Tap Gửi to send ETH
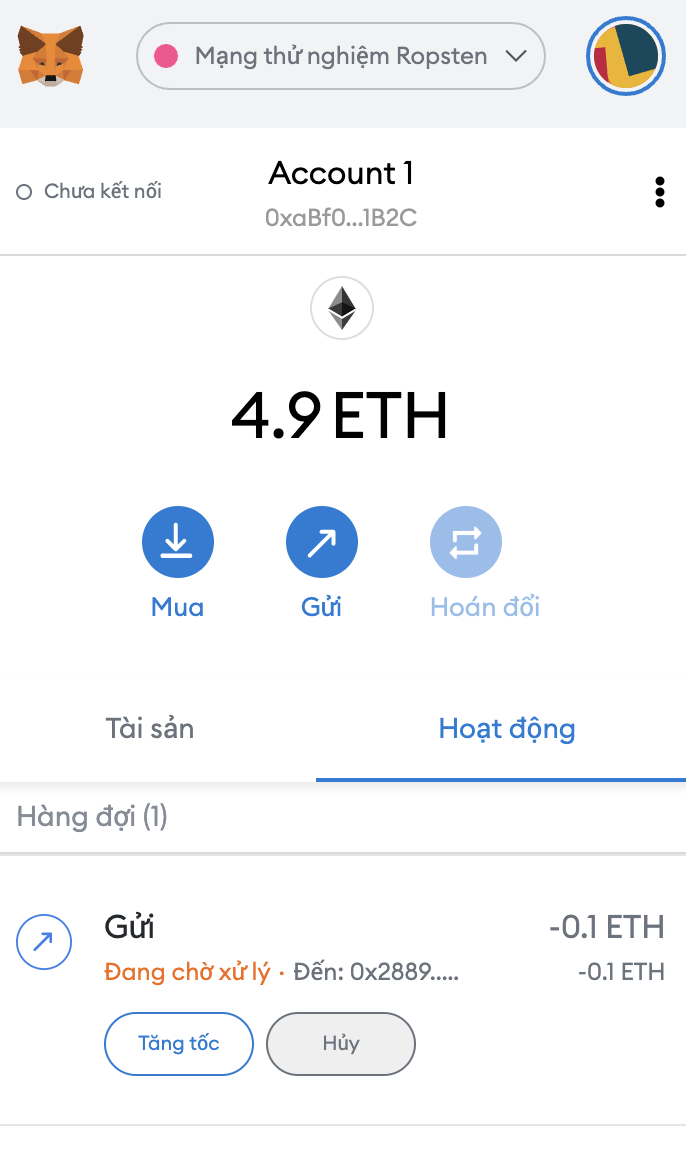 point(321,544)
